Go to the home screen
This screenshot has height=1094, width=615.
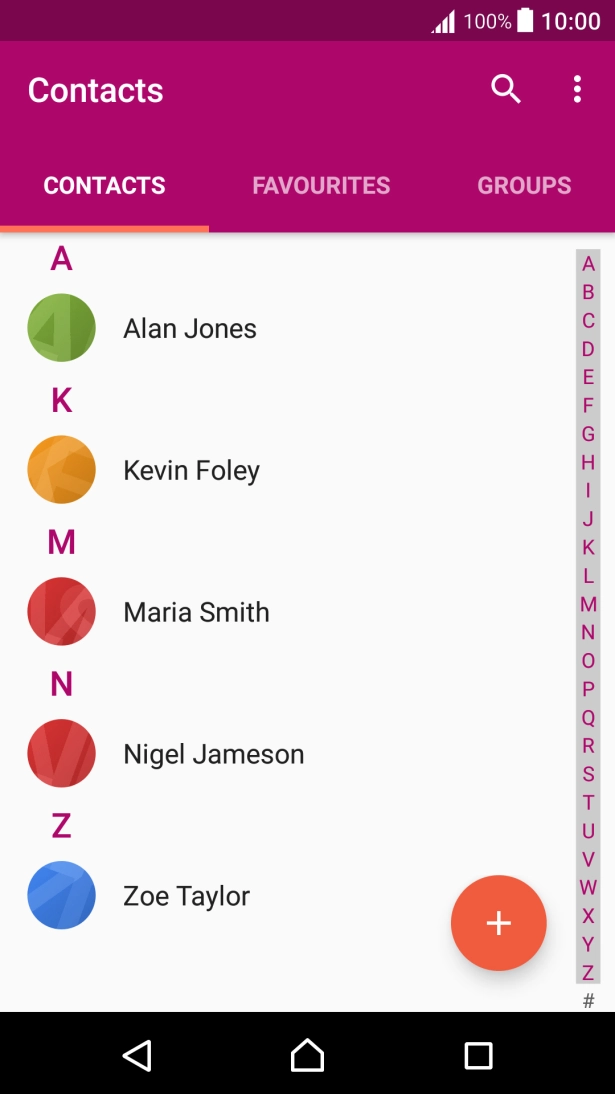click(308, 1055)
